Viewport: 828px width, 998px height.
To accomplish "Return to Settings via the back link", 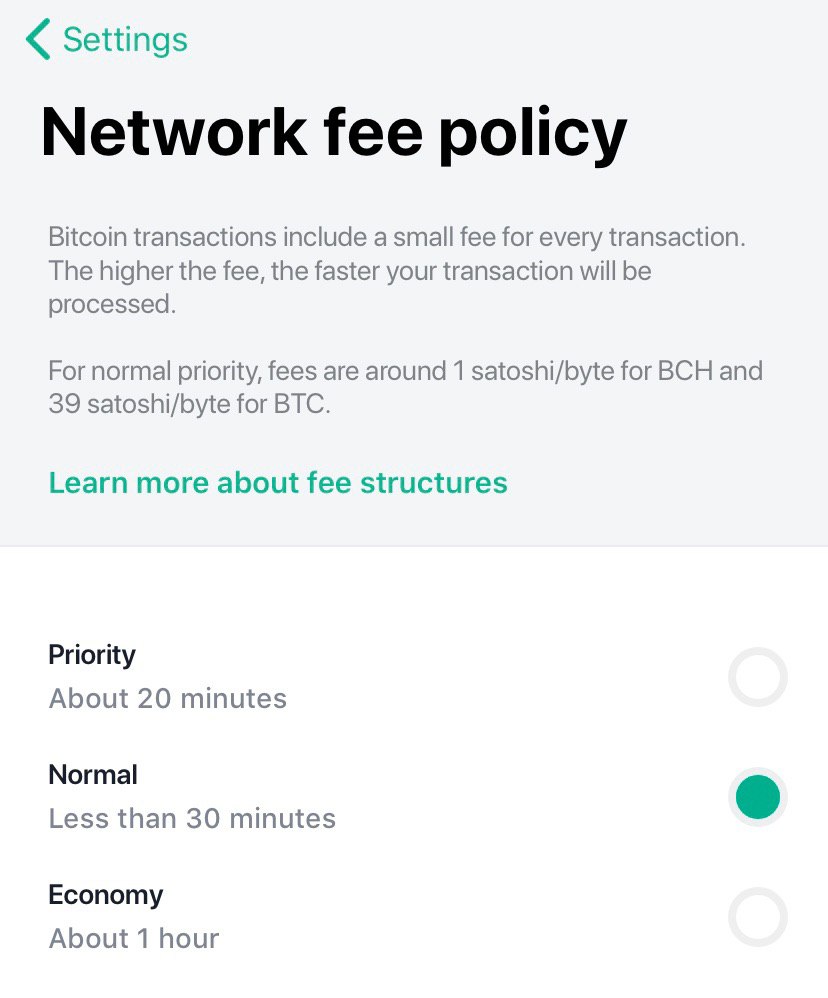I will 107,39.
